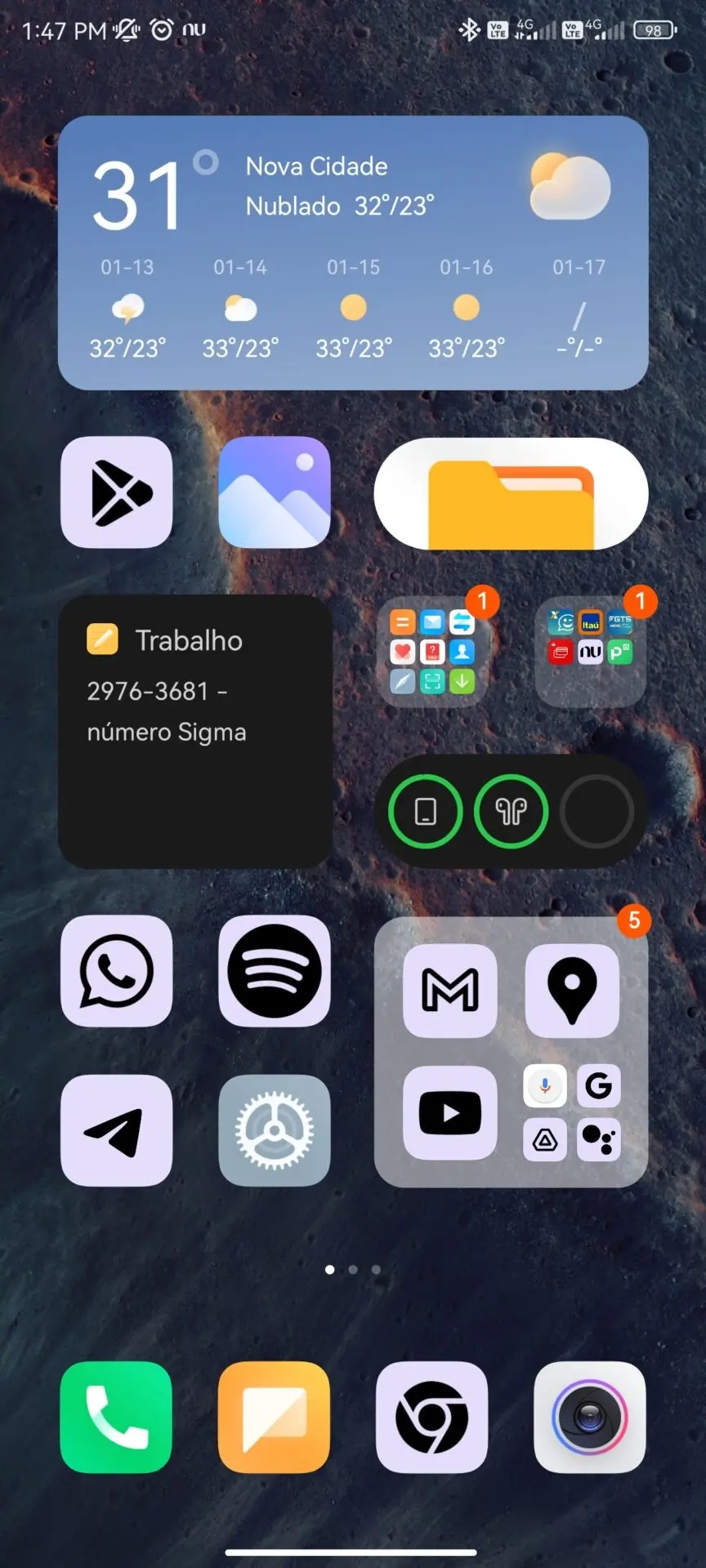Open the tools app folder
706x1568 pixels.
pos(432,651)
